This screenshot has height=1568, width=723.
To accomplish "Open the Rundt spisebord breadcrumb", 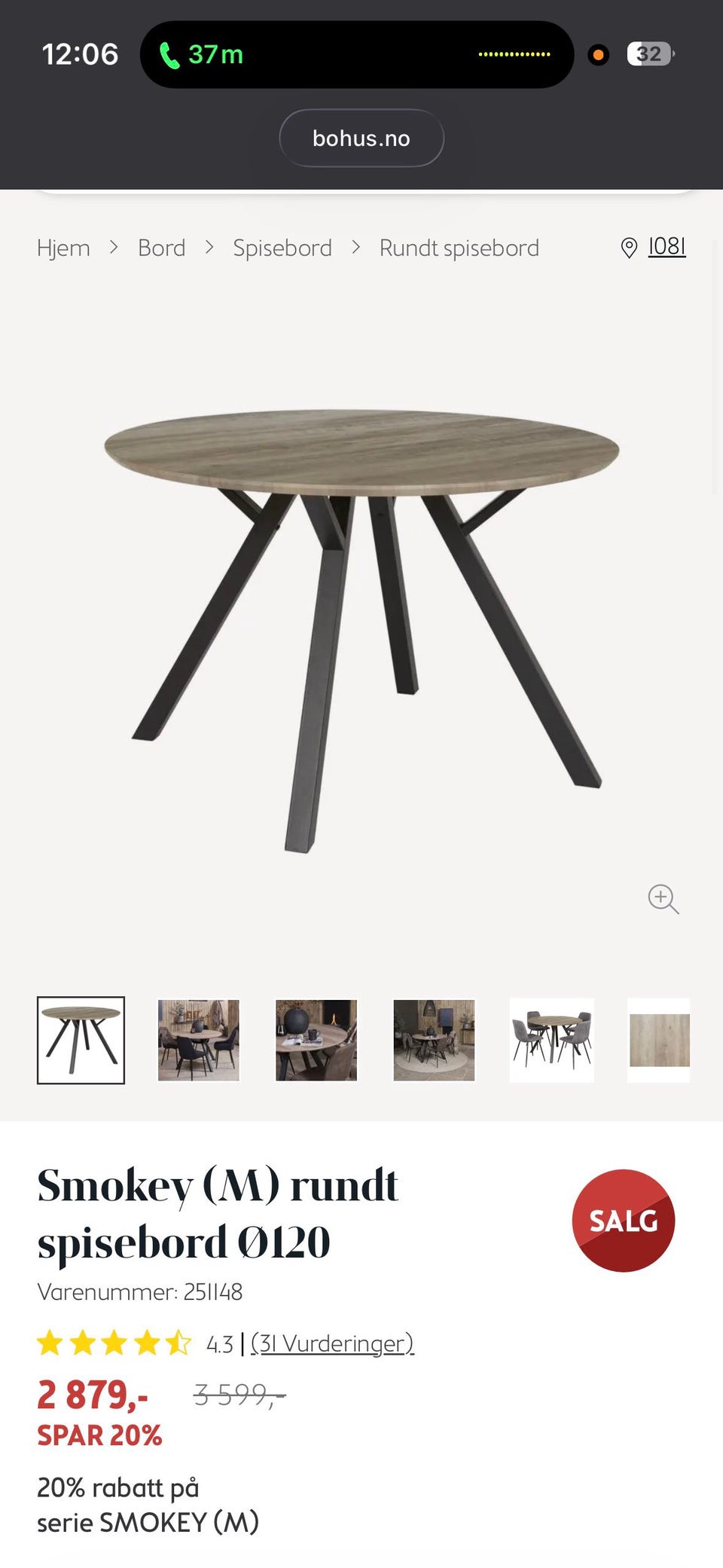I will 459,248.
